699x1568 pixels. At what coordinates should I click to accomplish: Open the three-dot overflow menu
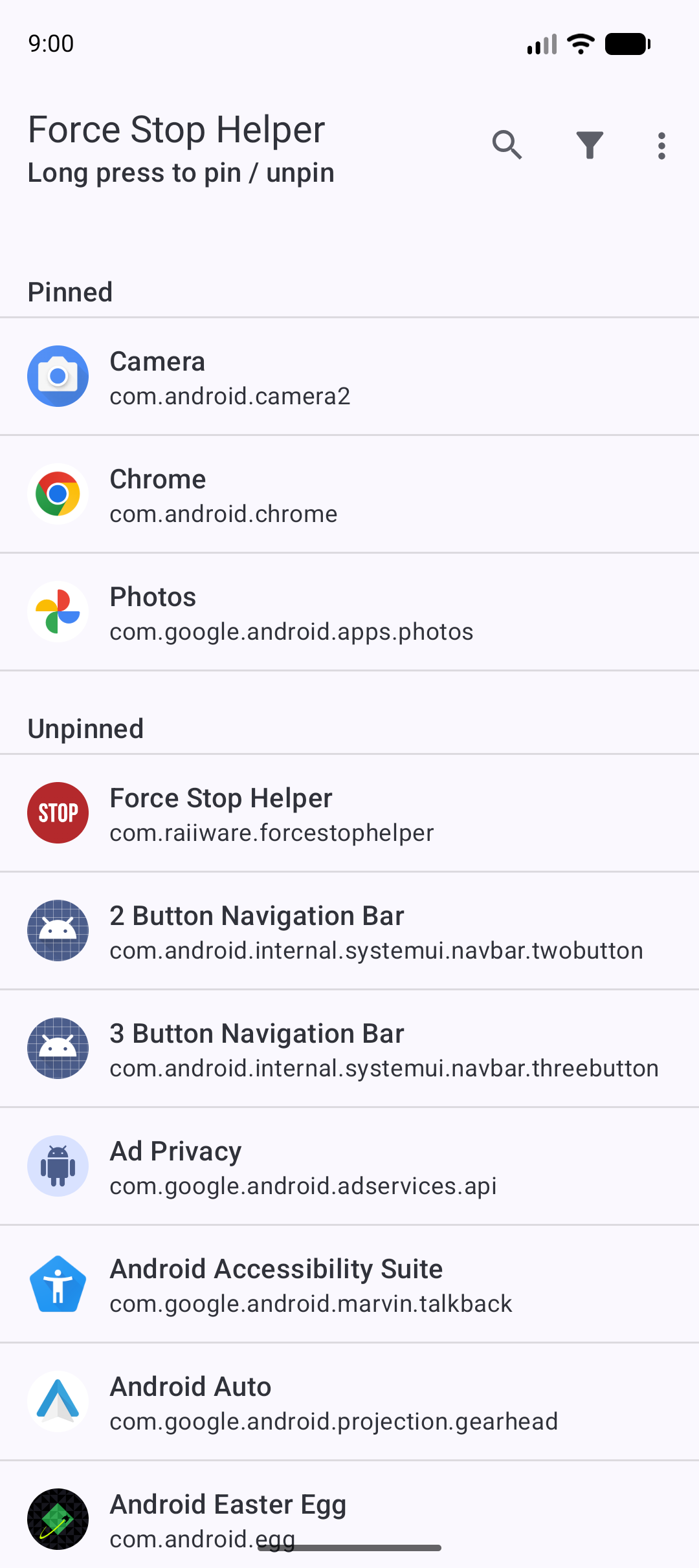click(661, 146)
